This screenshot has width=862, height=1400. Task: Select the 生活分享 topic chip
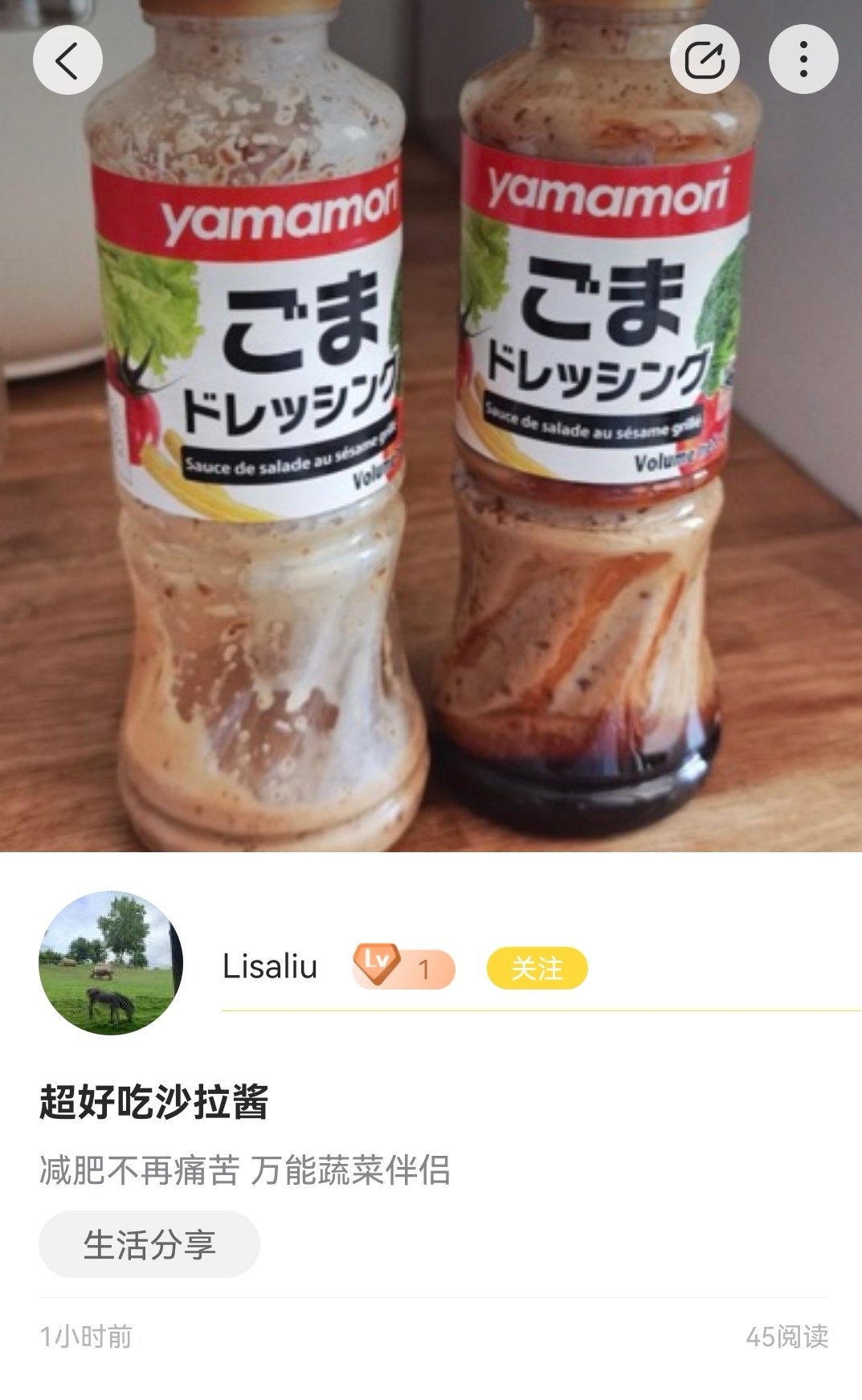coord(149,1244)
